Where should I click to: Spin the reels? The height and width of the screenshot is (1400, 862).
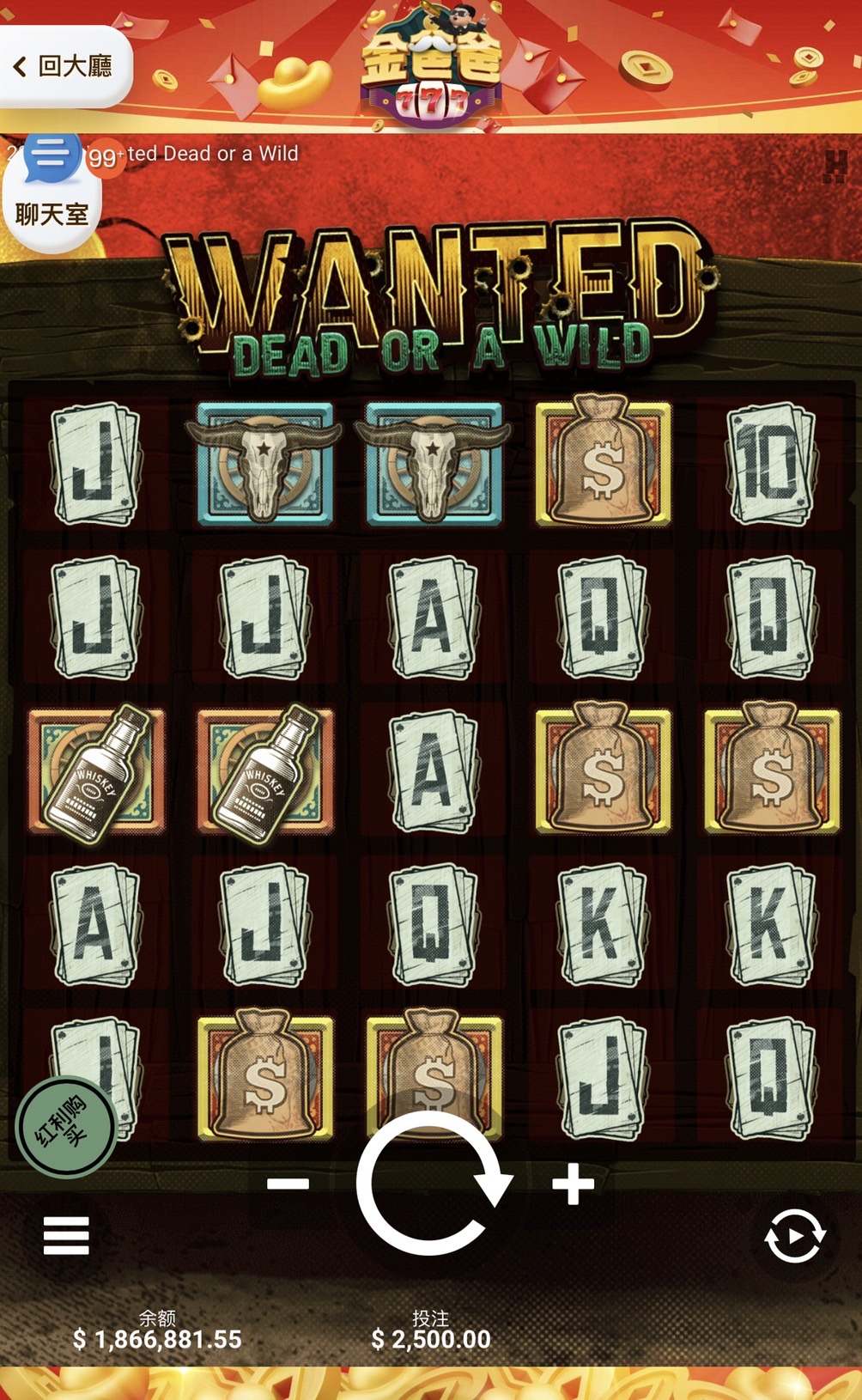tap(432, 1184)
